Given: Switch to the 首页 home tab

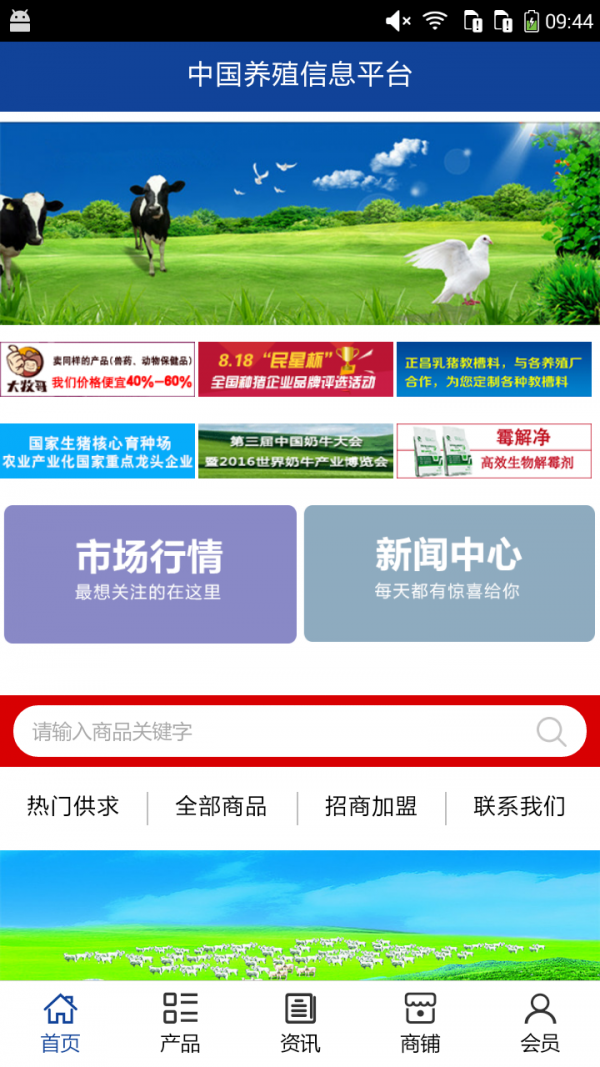Looking at the screenshot, I should click(x=60, y=1023).
